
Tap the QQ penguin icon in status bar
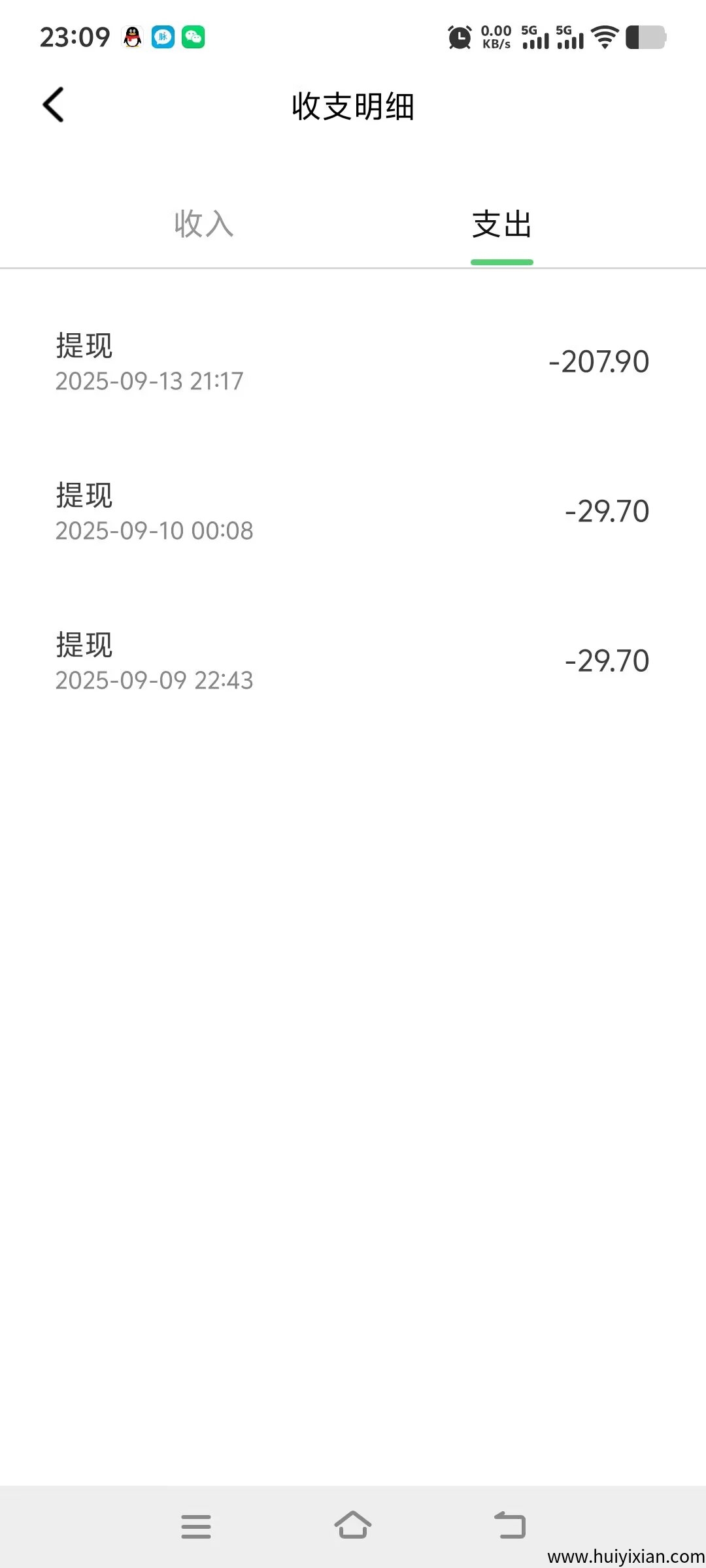coord(133,38)
